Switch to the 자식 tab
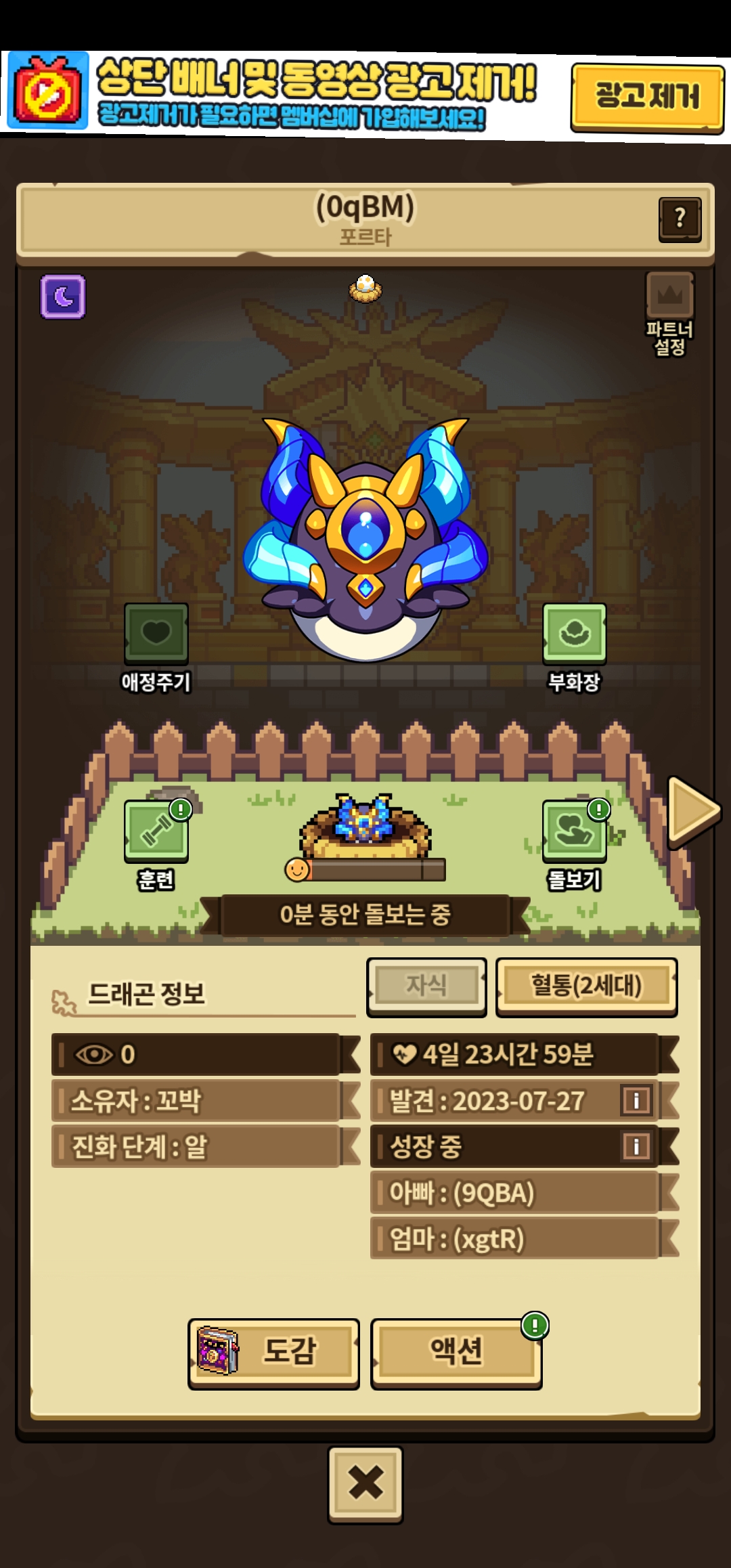The width and height of the screenshot is (731, 1568). 426,986
